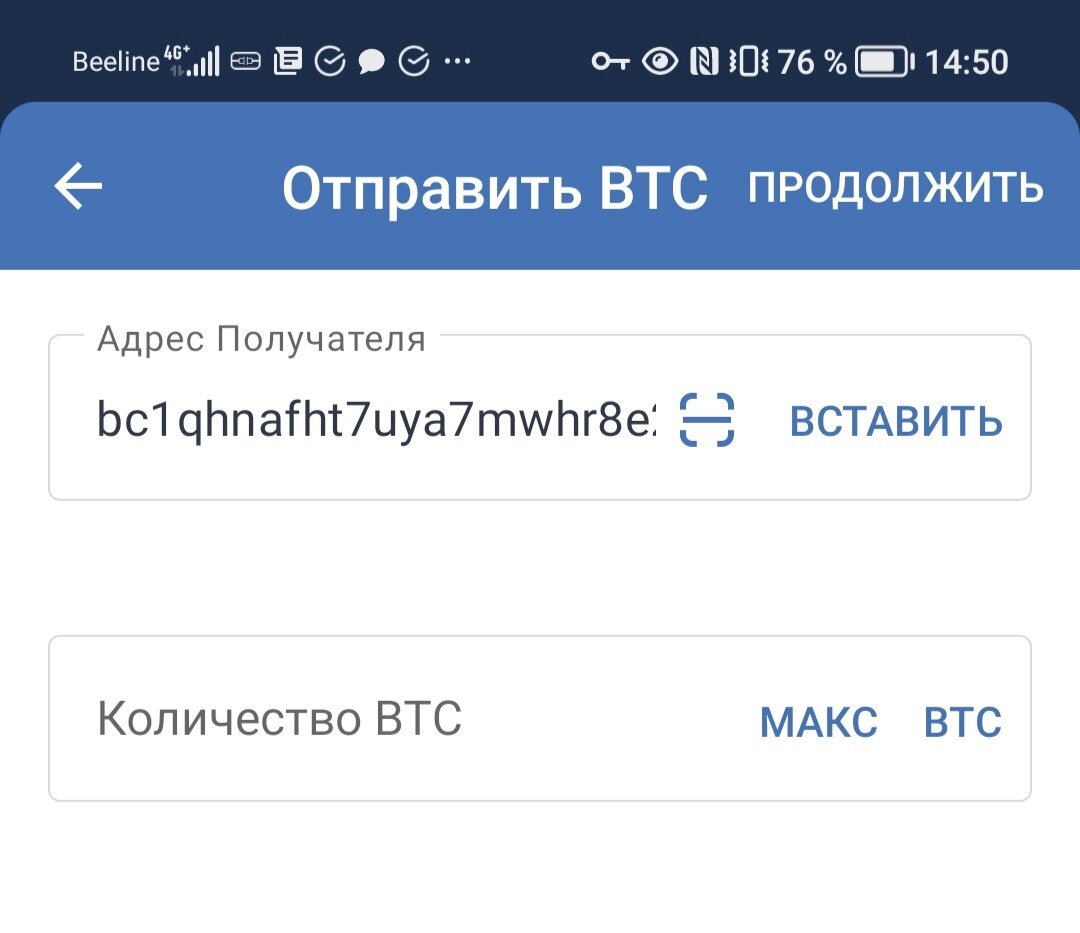
Task: Focus the Количество BTC amount field
Action: tap(400, 719)
